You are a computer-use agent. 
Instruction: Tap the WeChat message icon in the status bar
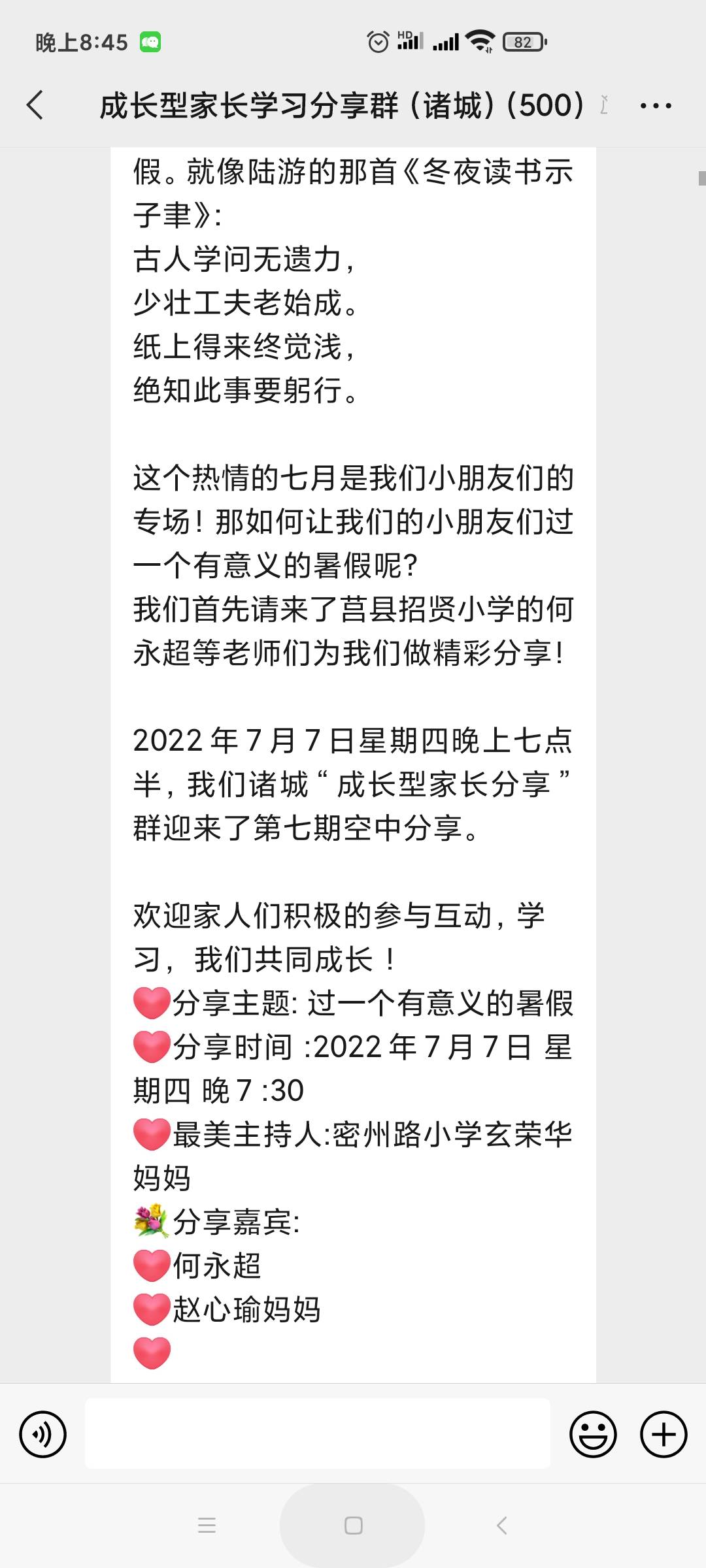pyautogui.click(x=152, y=42)
